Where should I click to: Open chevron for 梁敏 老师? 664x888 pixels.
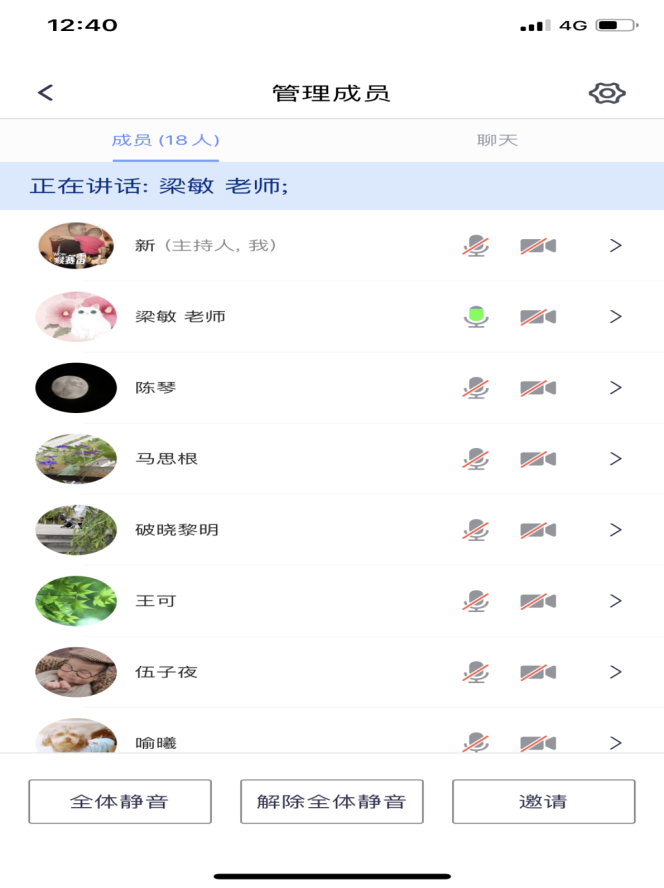pyautogui.click(x=615, y=317)
